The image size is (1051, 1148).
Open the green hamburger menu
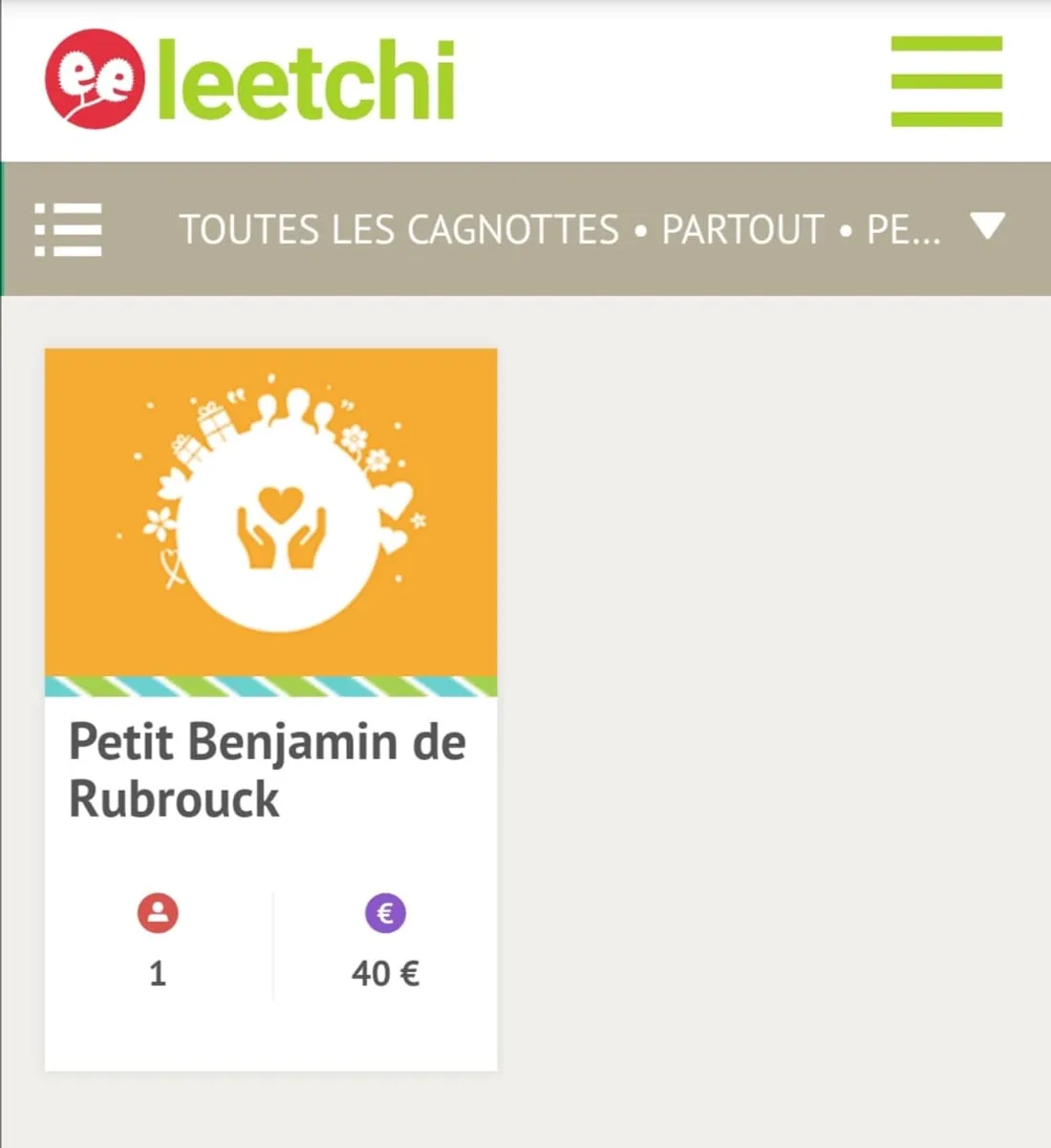click(946, 81)
